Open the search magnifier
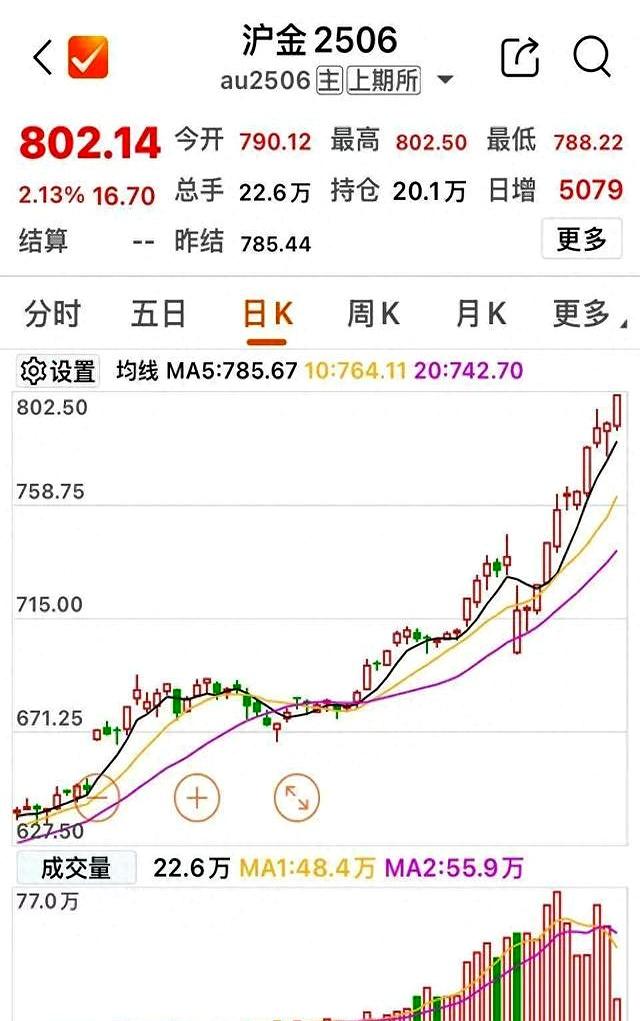Screen dimensions: 640x1021 pos(592,57)
